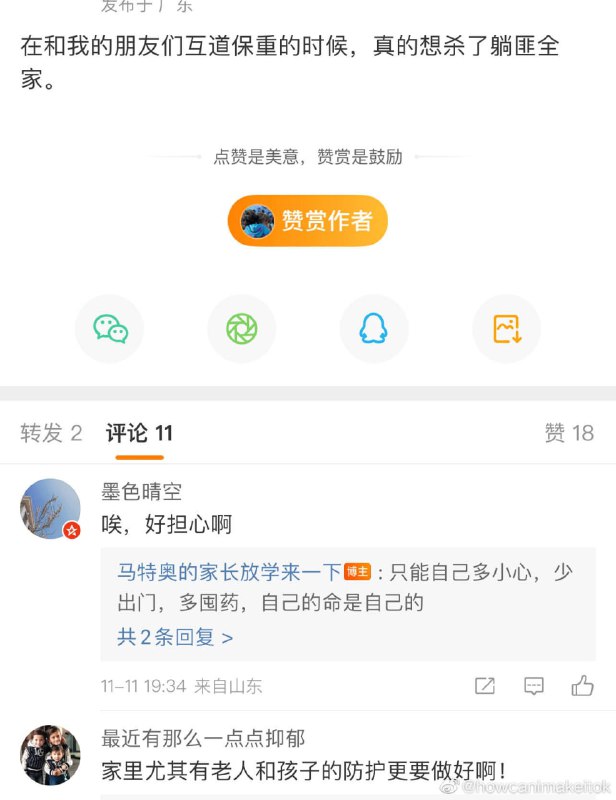The height and width of the screenshot is (800, 616).
Task: Repost 墨色晴空's comment
Action: [485, 686]
